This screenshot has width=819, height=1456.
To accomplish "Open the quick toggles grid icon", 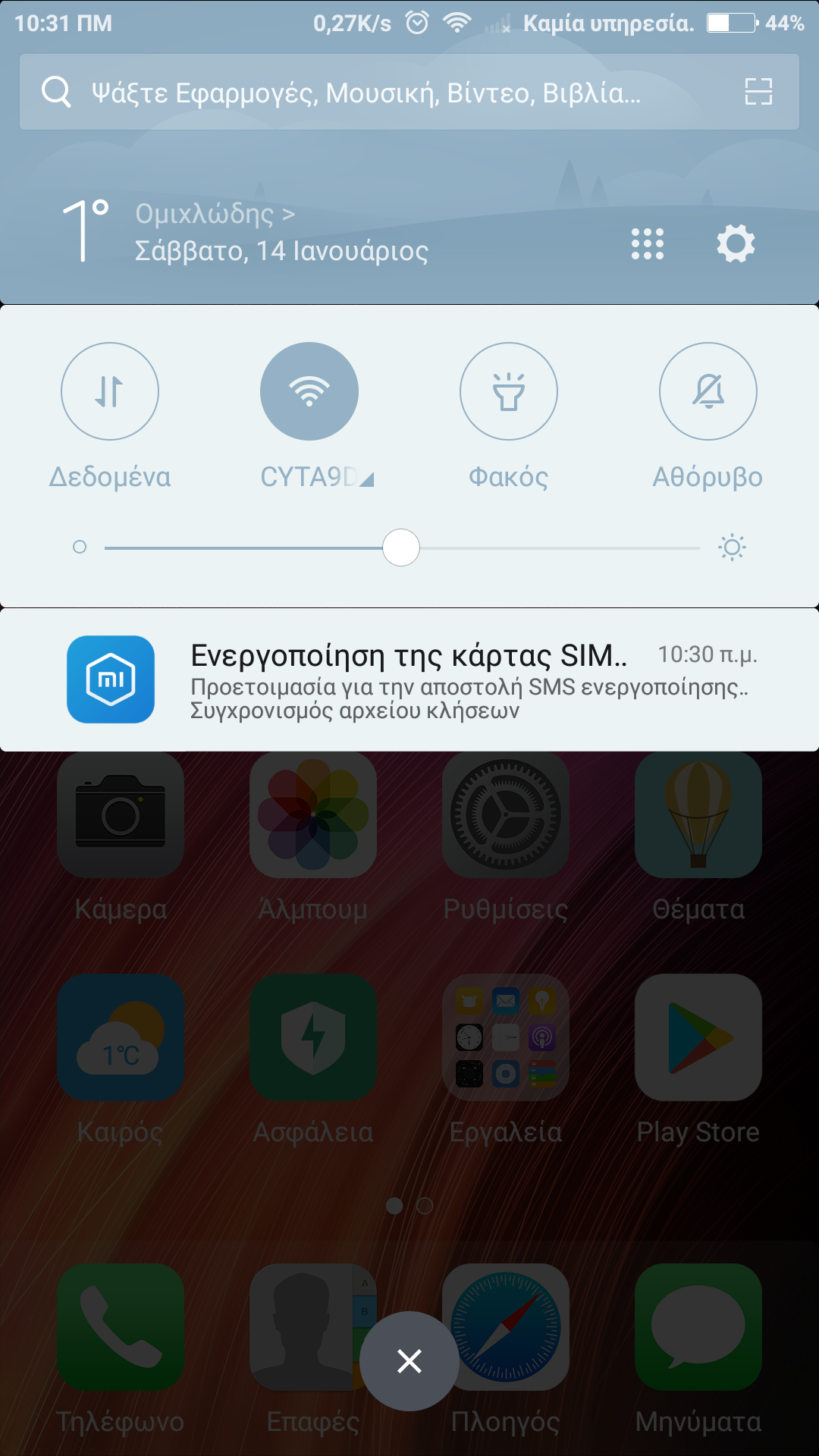I will coord(648,243).
